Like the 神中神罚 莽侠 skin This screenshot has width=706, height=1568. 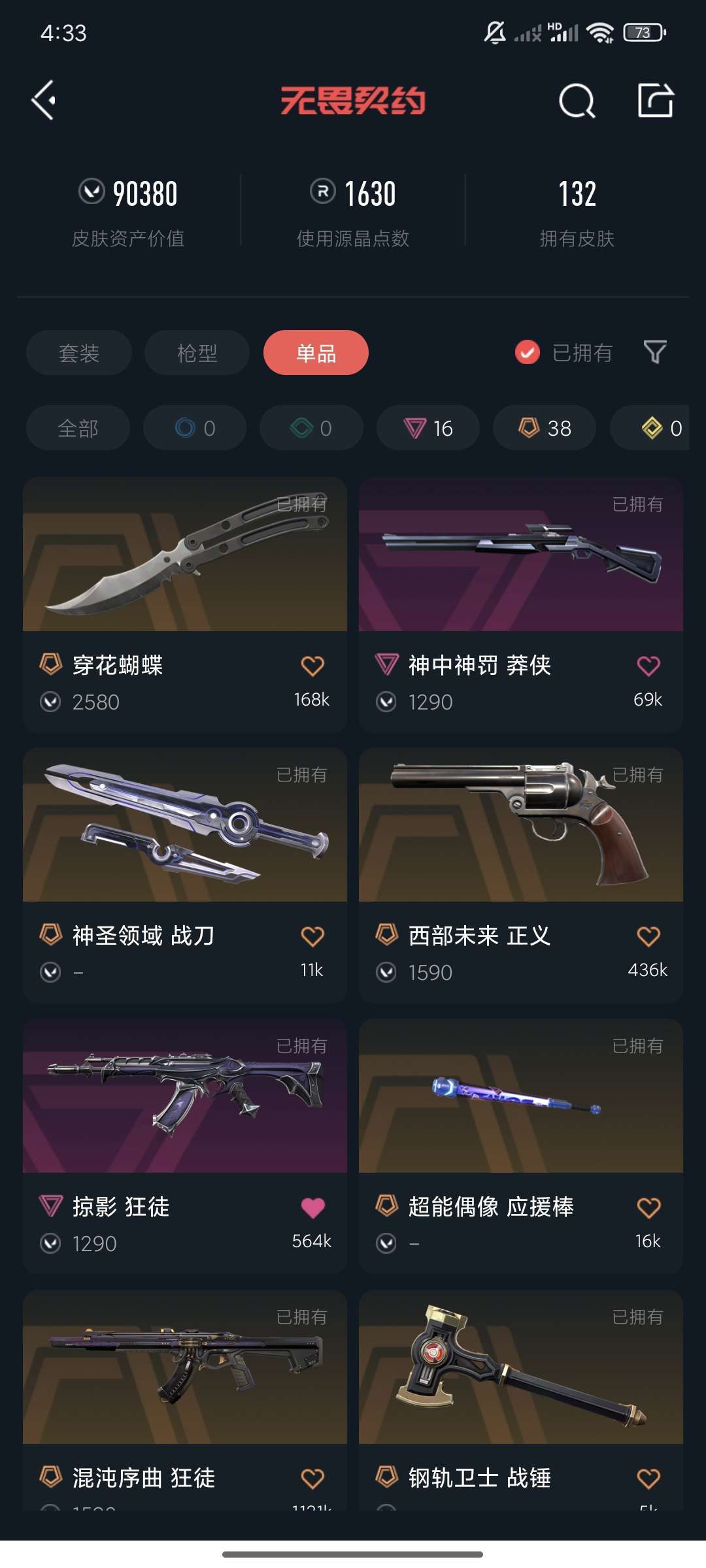pyautogui.click(x=648, y=666)
